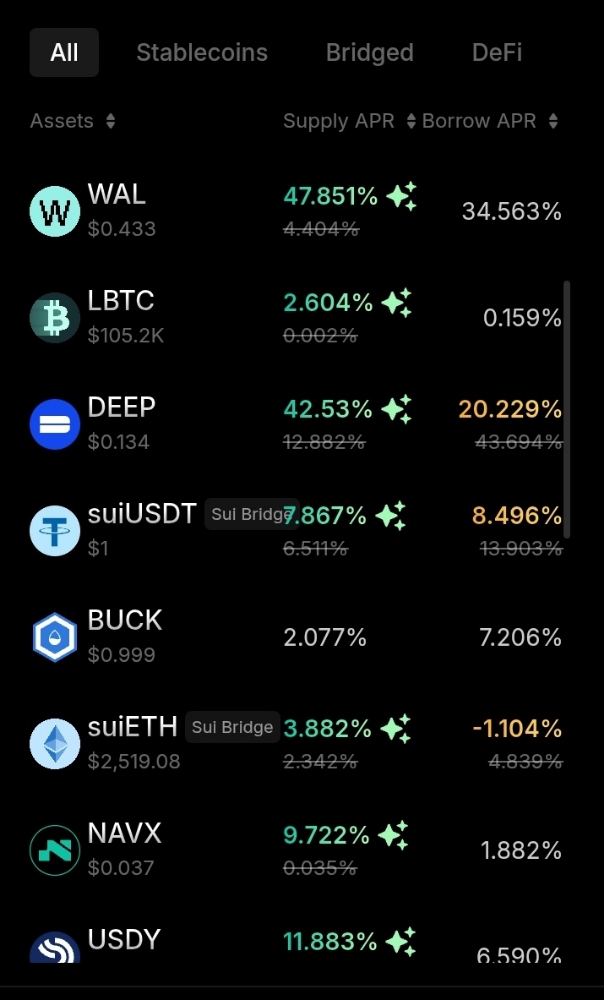Switch to the Bridged tab
Image resolution: width=604 pixels, height=1000 pixels.
coord(369,52)
